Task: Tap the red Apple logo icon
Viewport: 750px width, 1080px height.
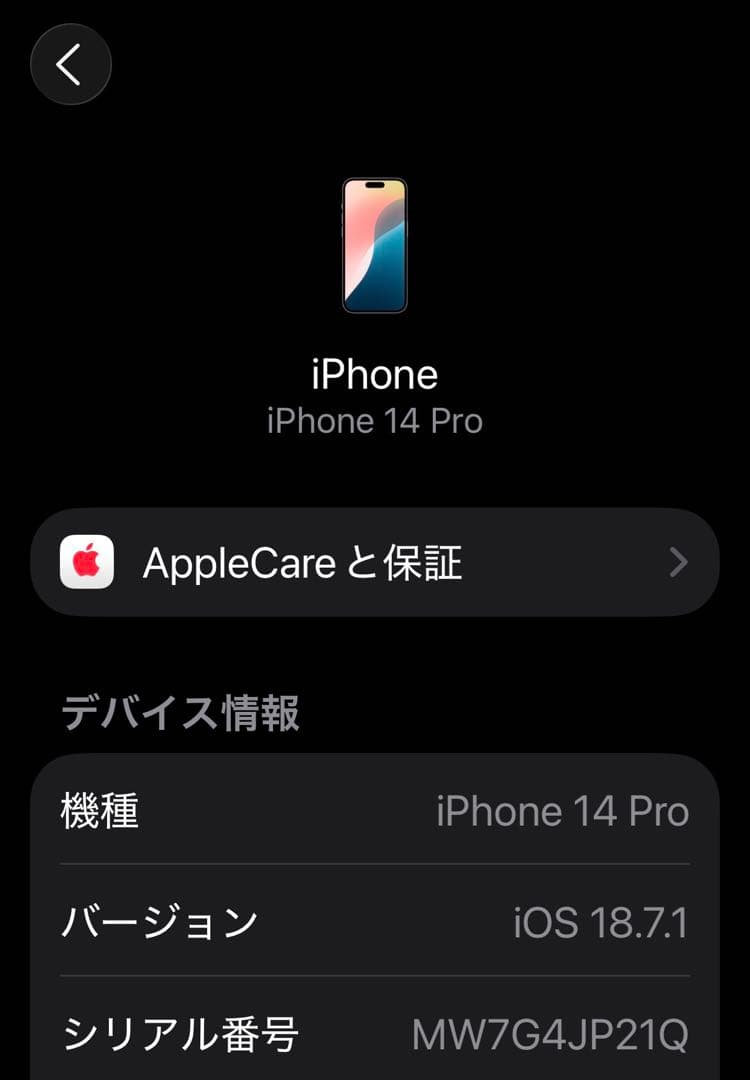Action: click(88, 562)
